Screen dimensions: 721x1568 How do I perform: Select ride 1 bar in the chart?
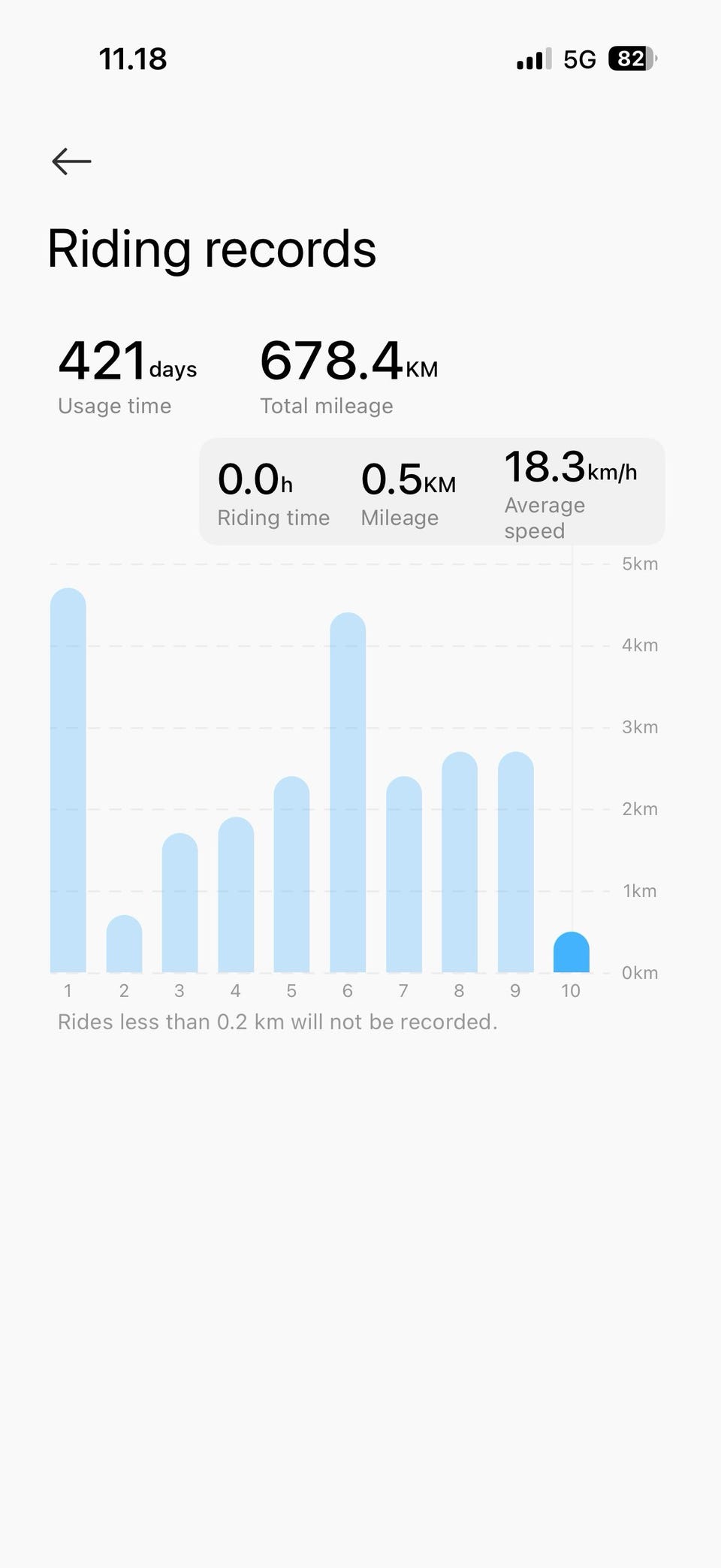[x=68, y=780]
